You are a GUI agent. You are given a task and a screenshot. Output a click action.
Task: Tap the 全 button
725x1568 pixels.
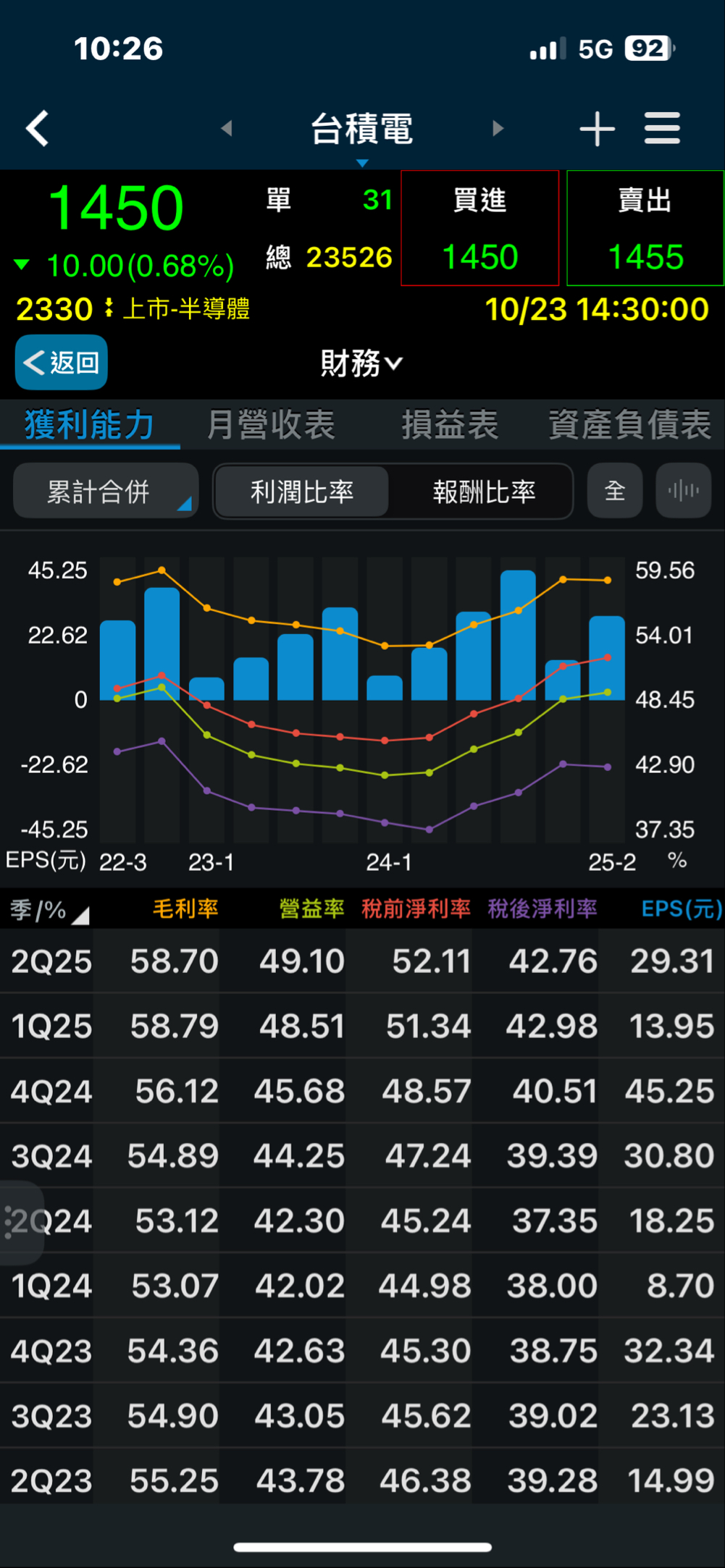614,491
